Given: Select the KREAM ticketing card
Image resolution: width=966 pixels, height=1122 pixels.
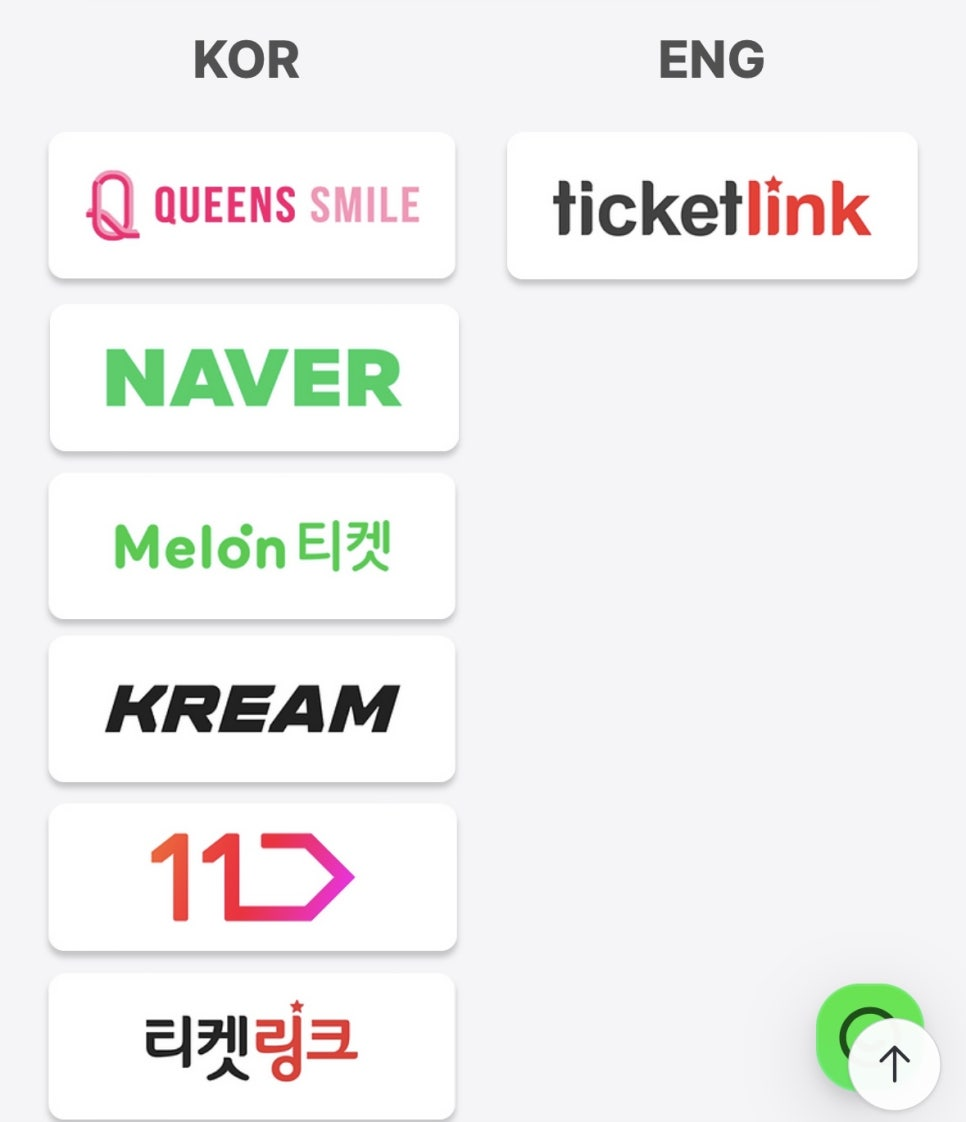Looking at the screenshot, I should 251,709.
